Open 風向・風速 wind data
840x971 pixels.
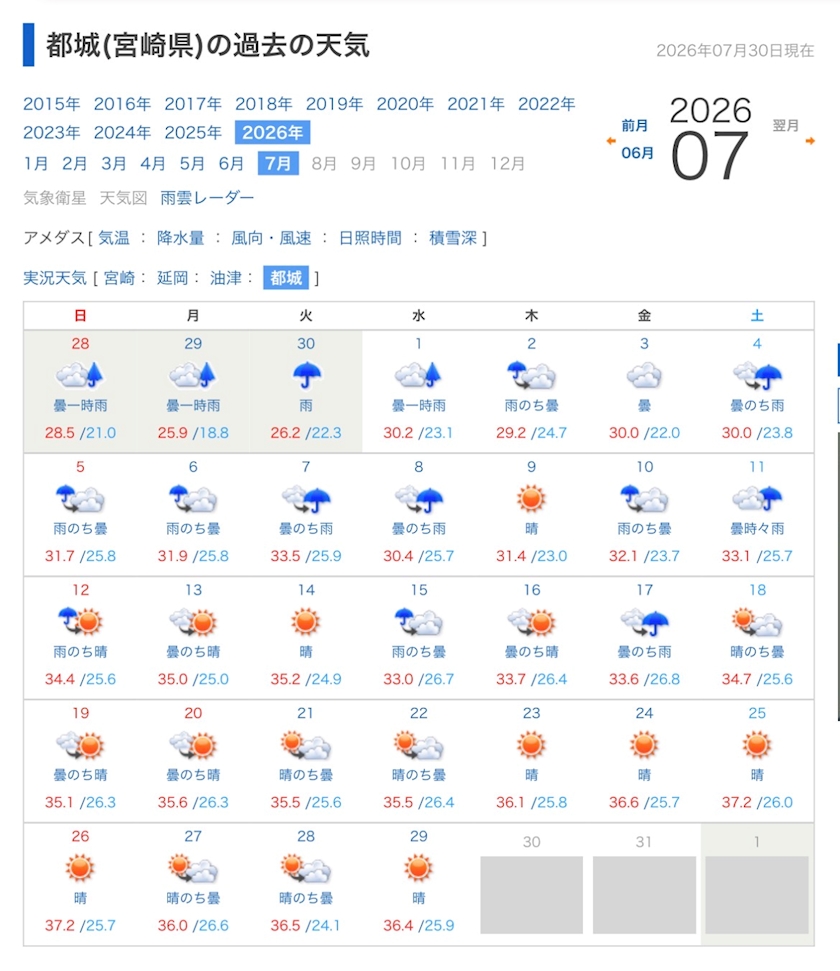coord(271,238)
